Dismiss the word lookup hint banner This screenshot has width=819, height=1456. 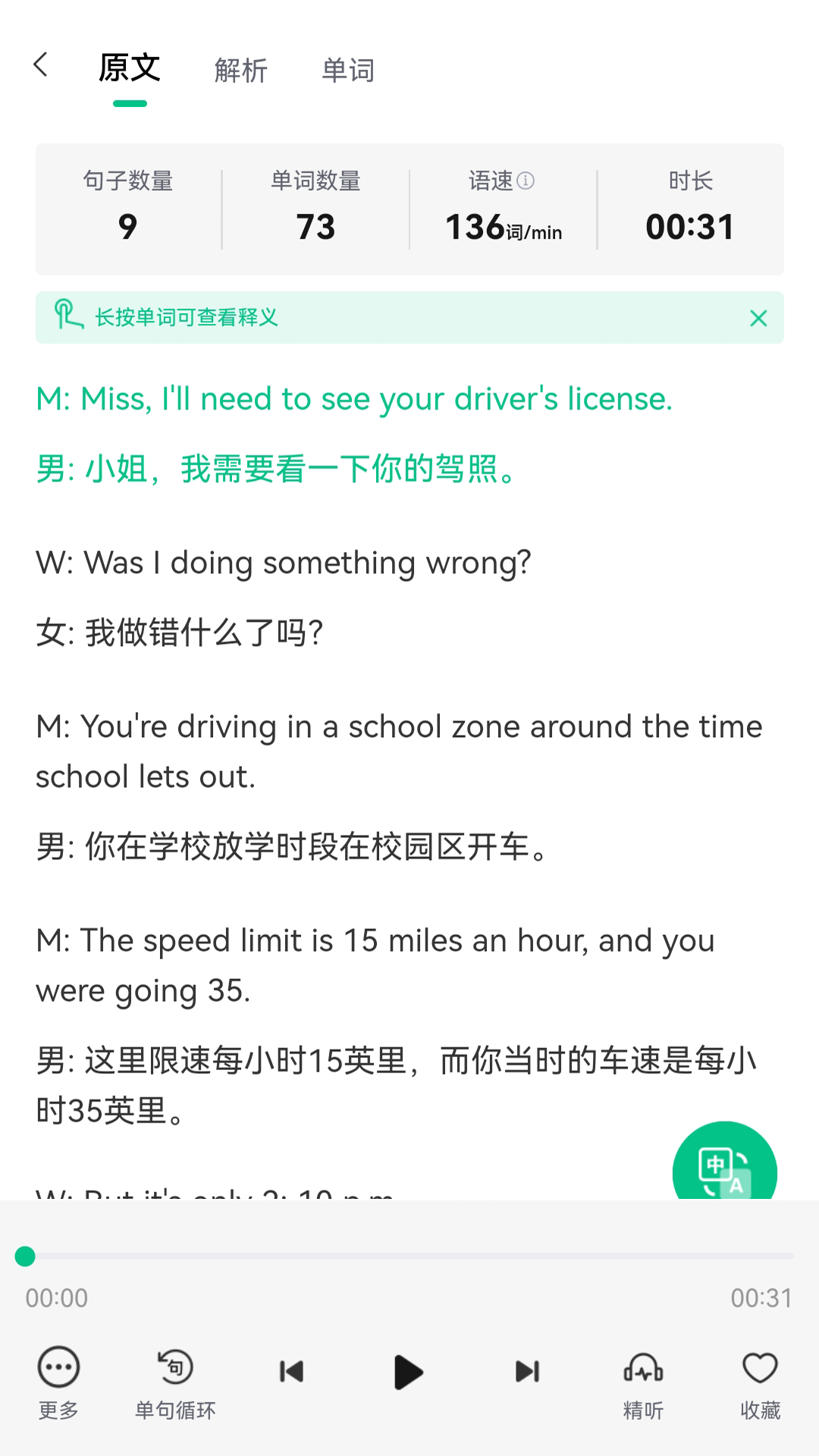click(x=758, y=318)
